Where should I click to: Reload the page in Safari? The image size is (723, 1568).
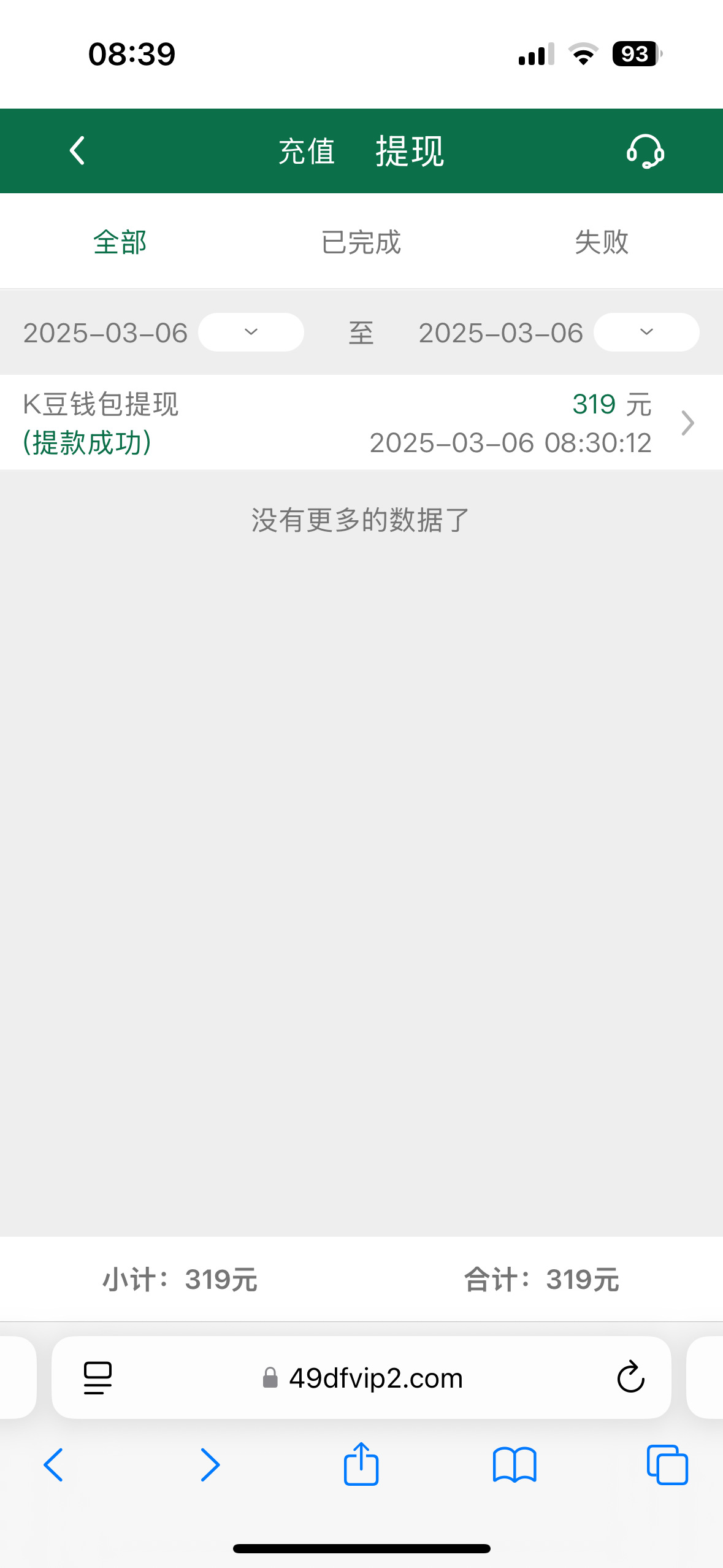pyautogui.click(x=630, y=1378)
